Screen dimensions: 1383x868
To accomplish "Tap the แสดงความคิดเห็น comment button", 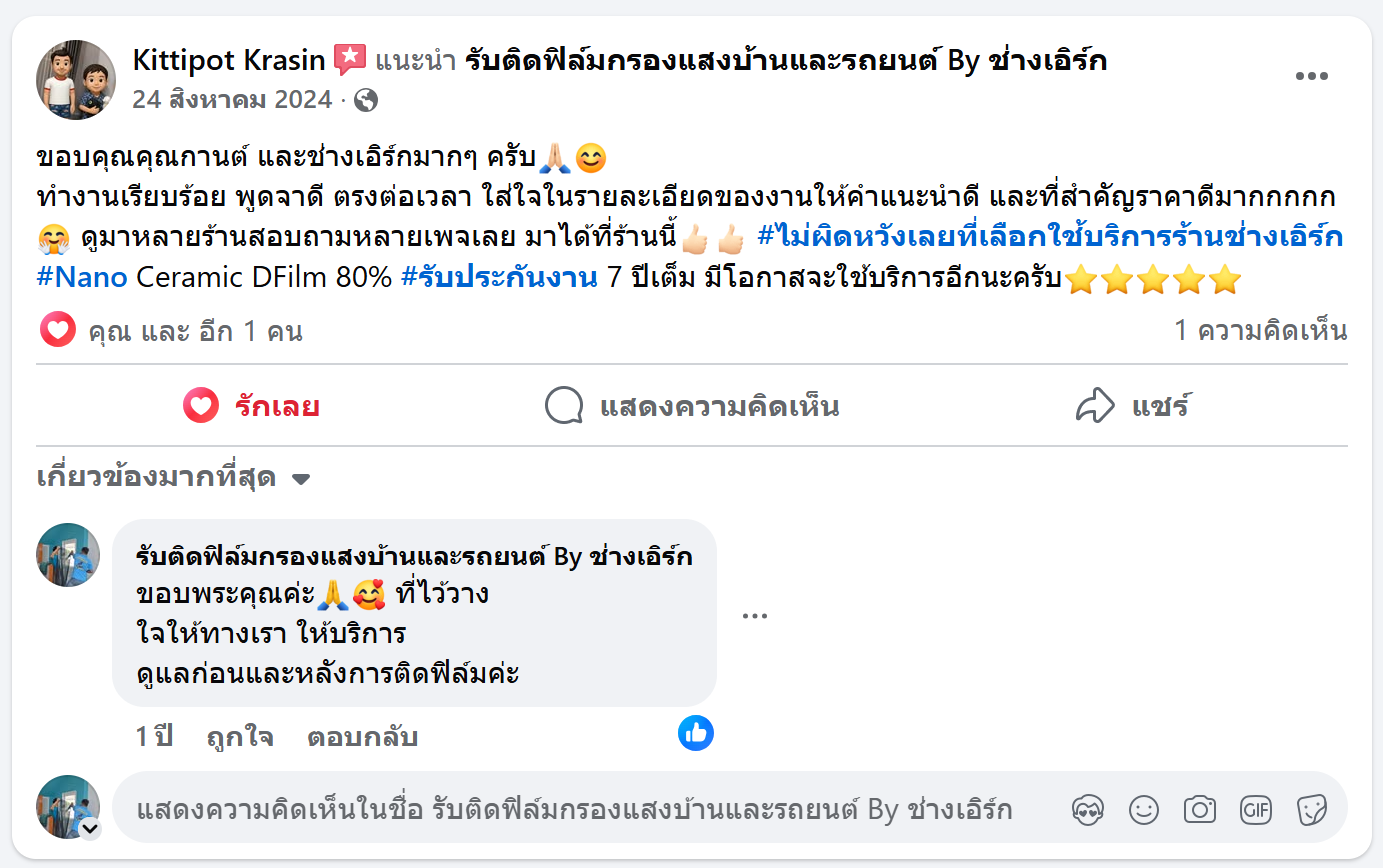I will [x=692, y=407].
